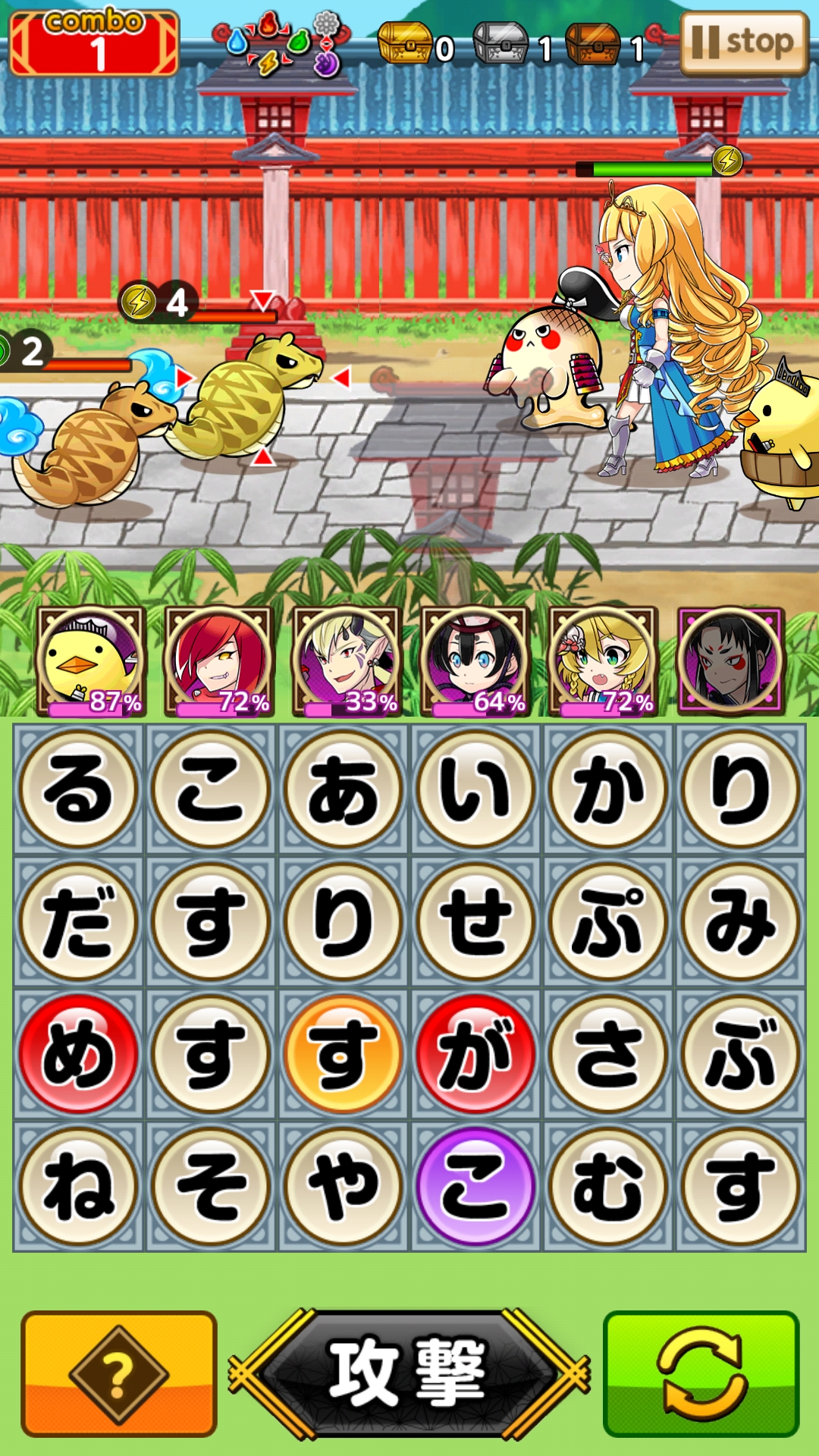Pick the red が tile
The height and width of the screenshot is (1456, 819).
[x=475, y=1054]
